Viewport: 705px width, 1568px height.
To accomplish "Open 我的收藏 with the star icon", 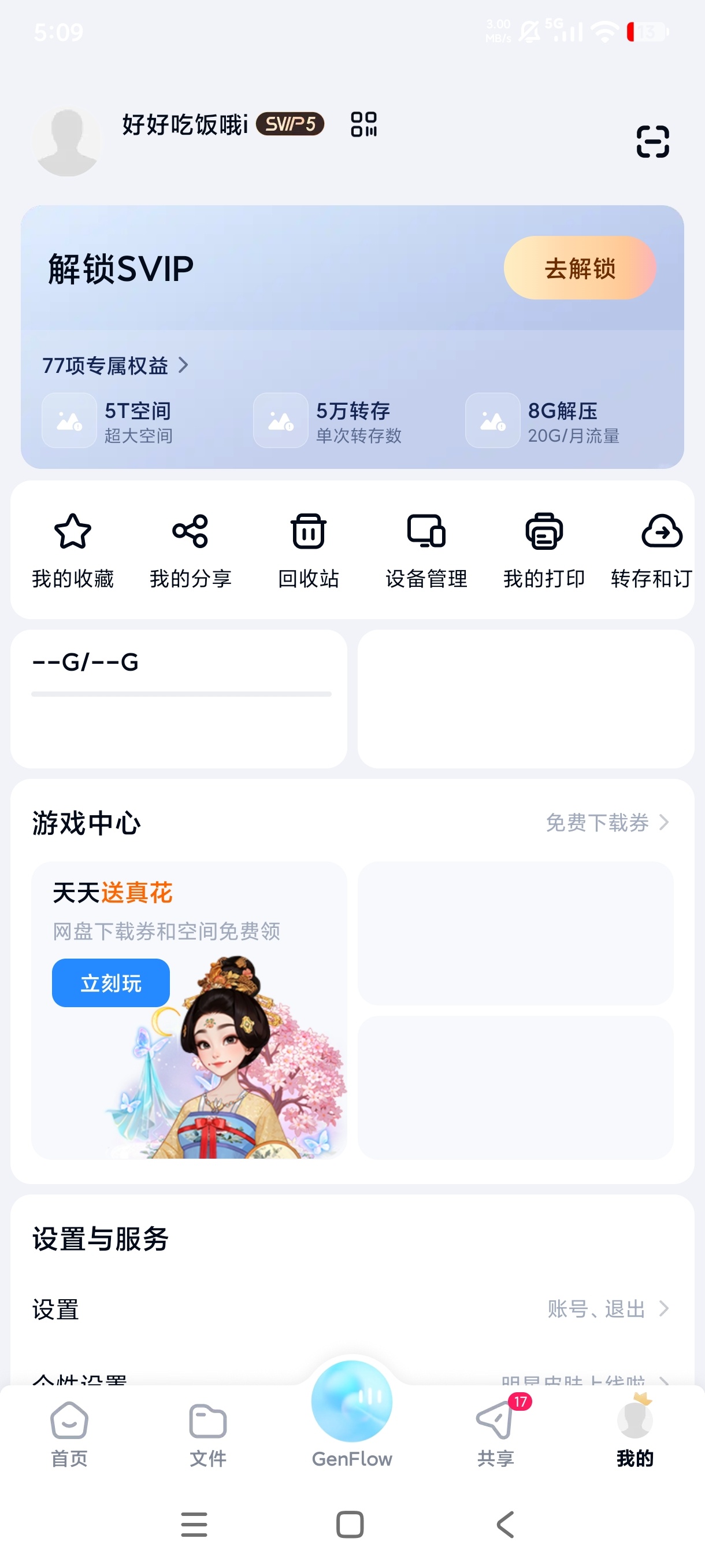I will click(72, 548).
